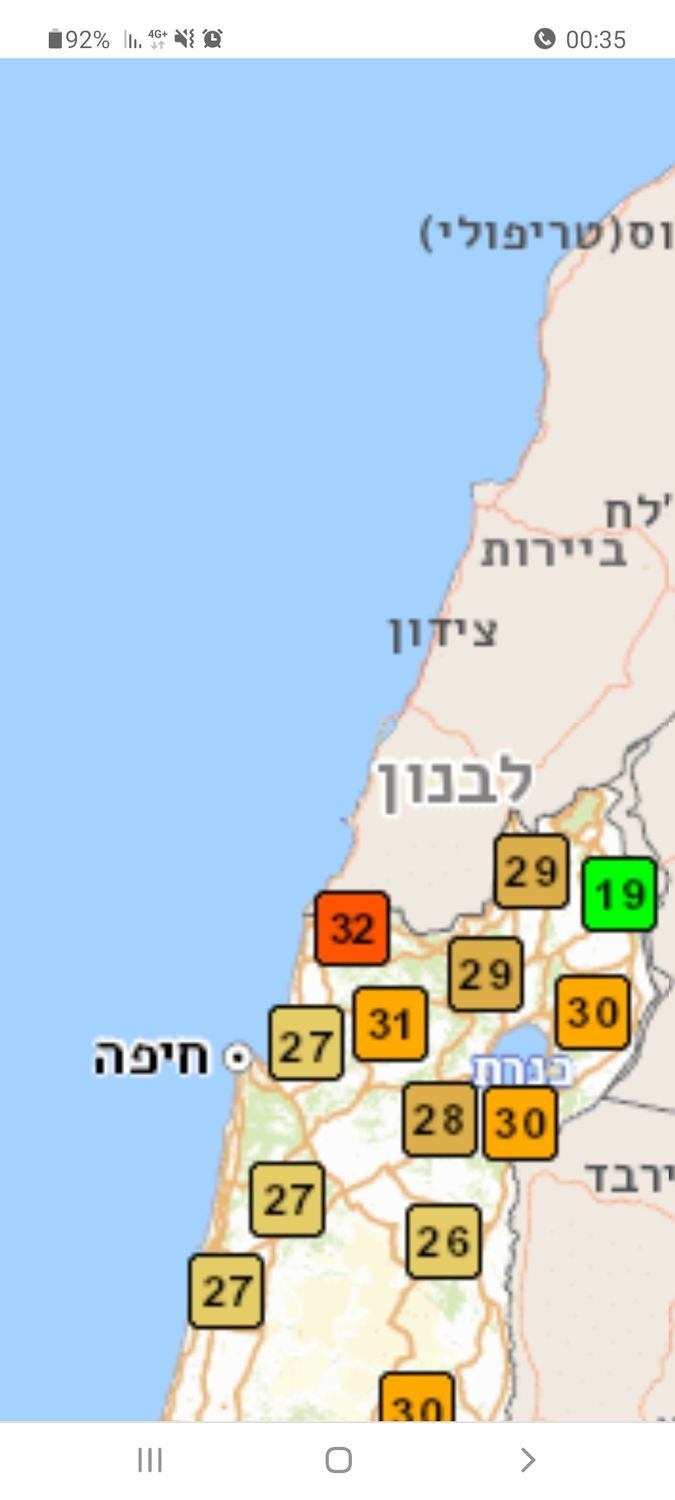This screenshot has width=675, height=1500.
Task: Select the 26 temperature marker
Action: (x=444, y=1241)
